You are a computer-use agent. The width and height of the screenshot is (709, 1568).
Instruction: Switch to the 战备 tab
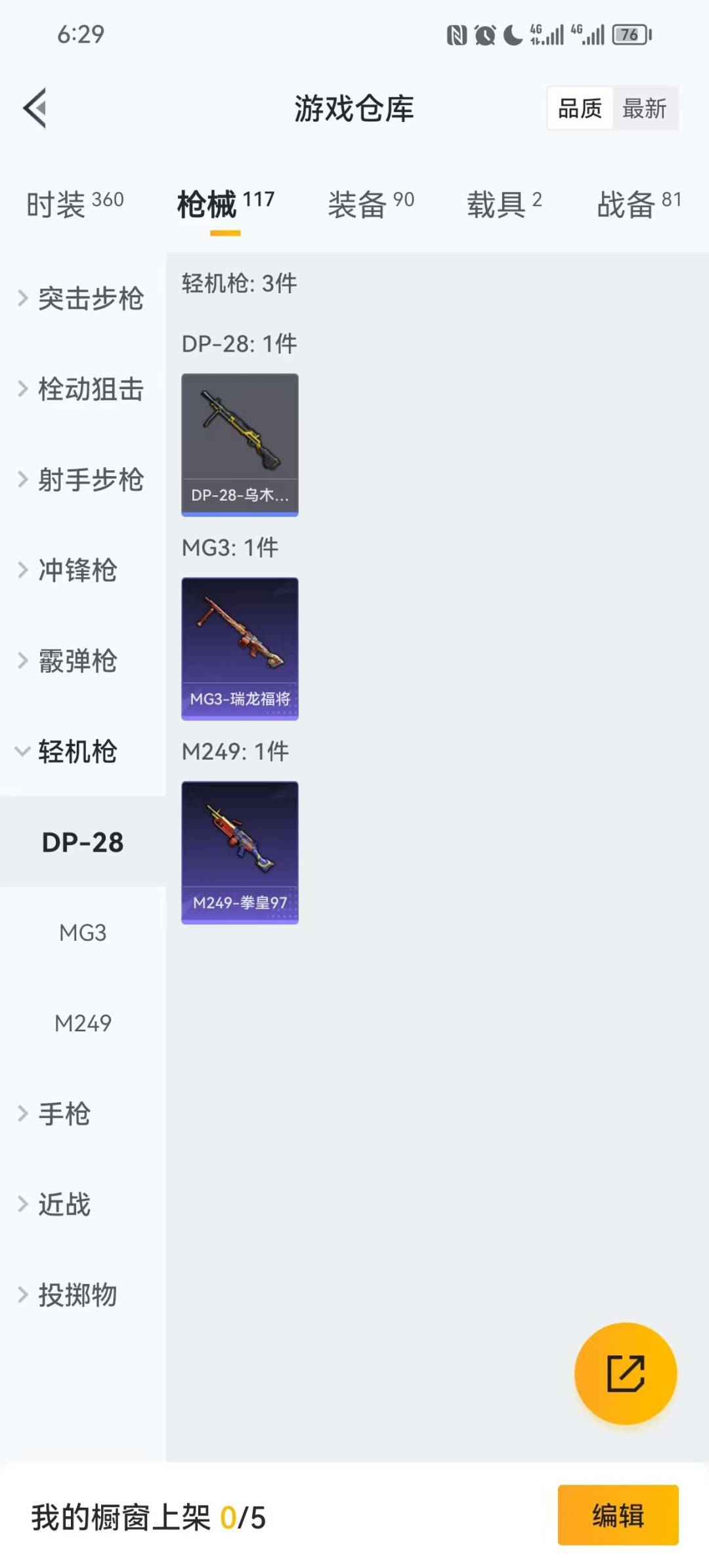pos(638,204)
